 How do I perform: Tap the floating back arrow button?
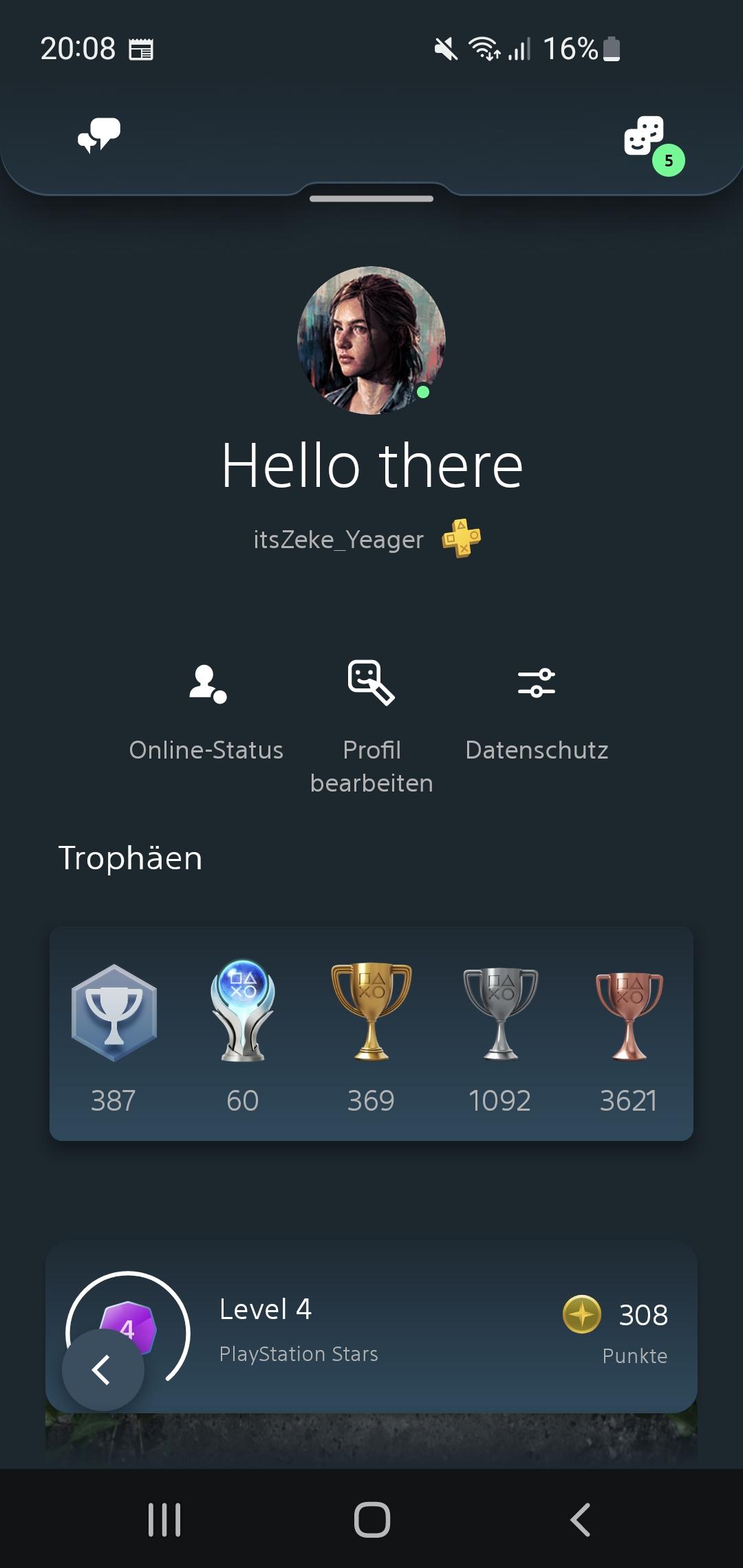pyautogui.click(x=103, y=1369)
